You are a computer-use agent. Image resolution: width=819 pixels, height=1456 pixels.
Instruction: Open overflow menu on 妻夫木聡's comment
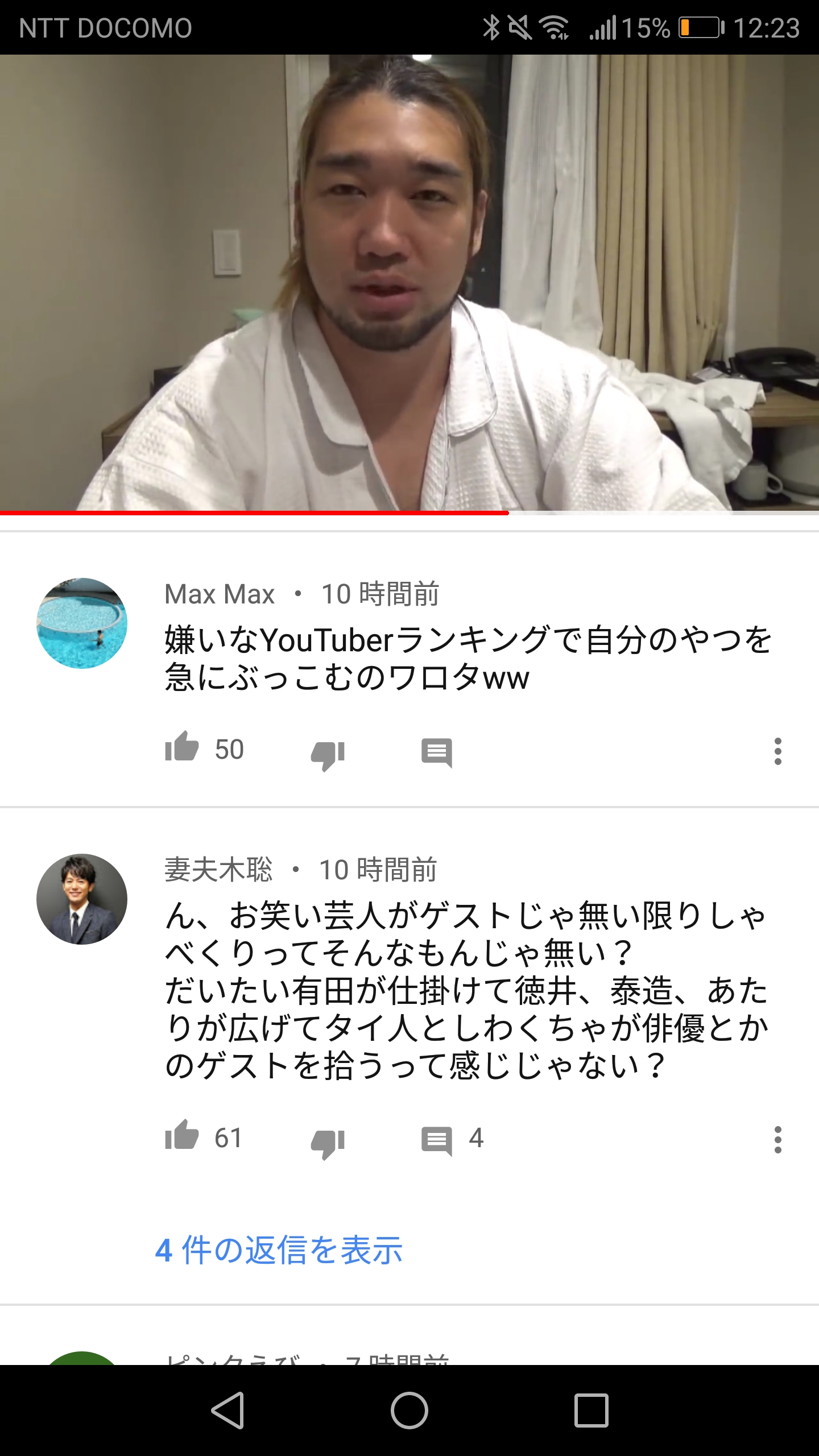777,1140
